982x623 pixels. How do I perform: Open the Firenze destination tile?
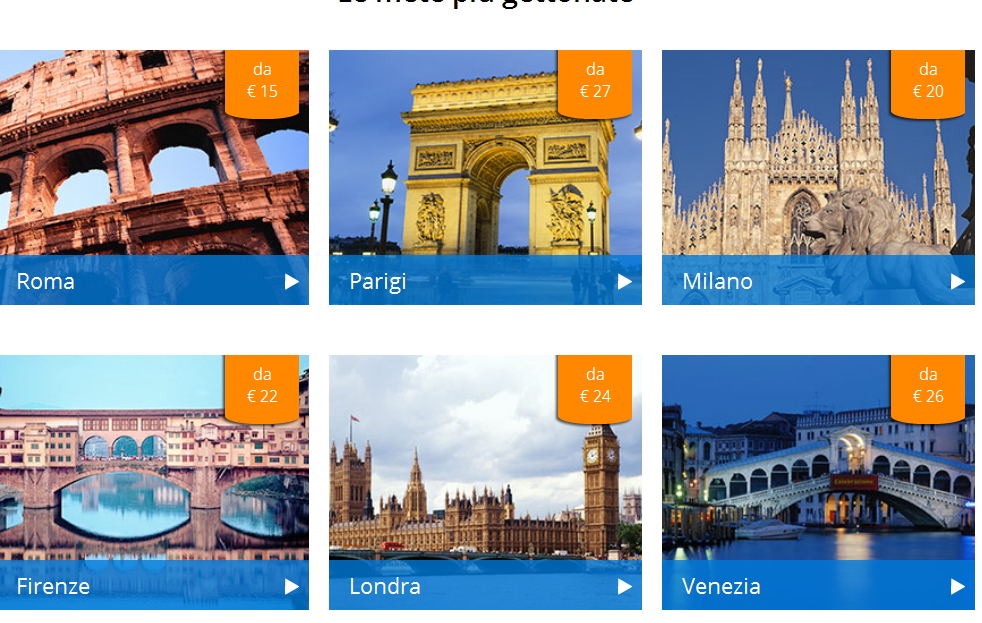click(x=154, y=483)
